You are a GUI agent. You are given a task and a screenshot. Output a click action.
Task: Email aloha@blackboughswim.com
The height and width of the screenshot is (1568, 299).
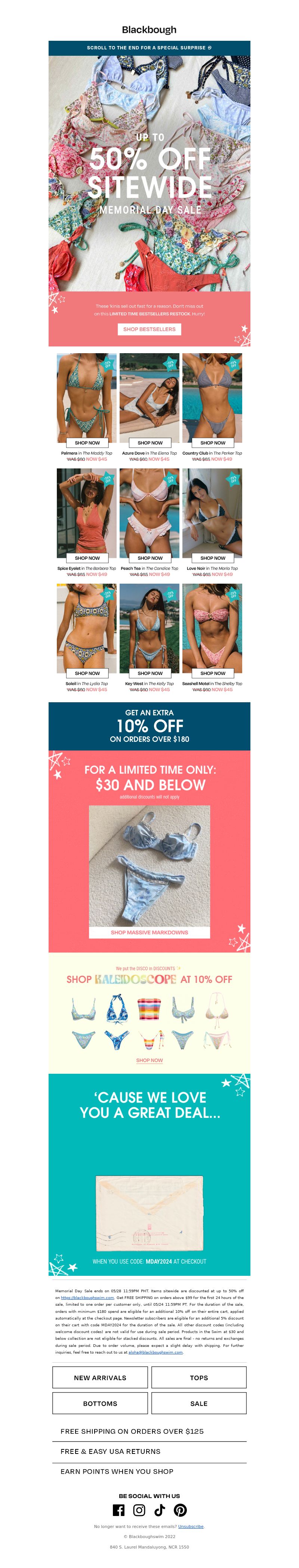(155, 1352)
